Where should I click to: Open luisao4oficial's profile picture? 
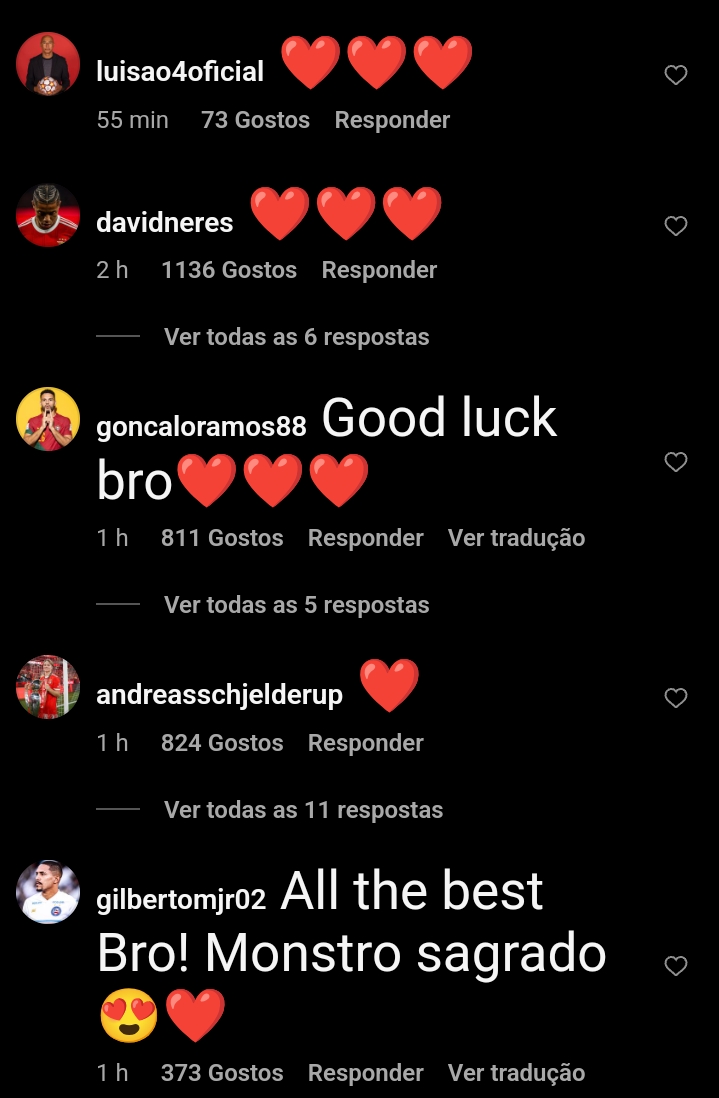(48, 64)
